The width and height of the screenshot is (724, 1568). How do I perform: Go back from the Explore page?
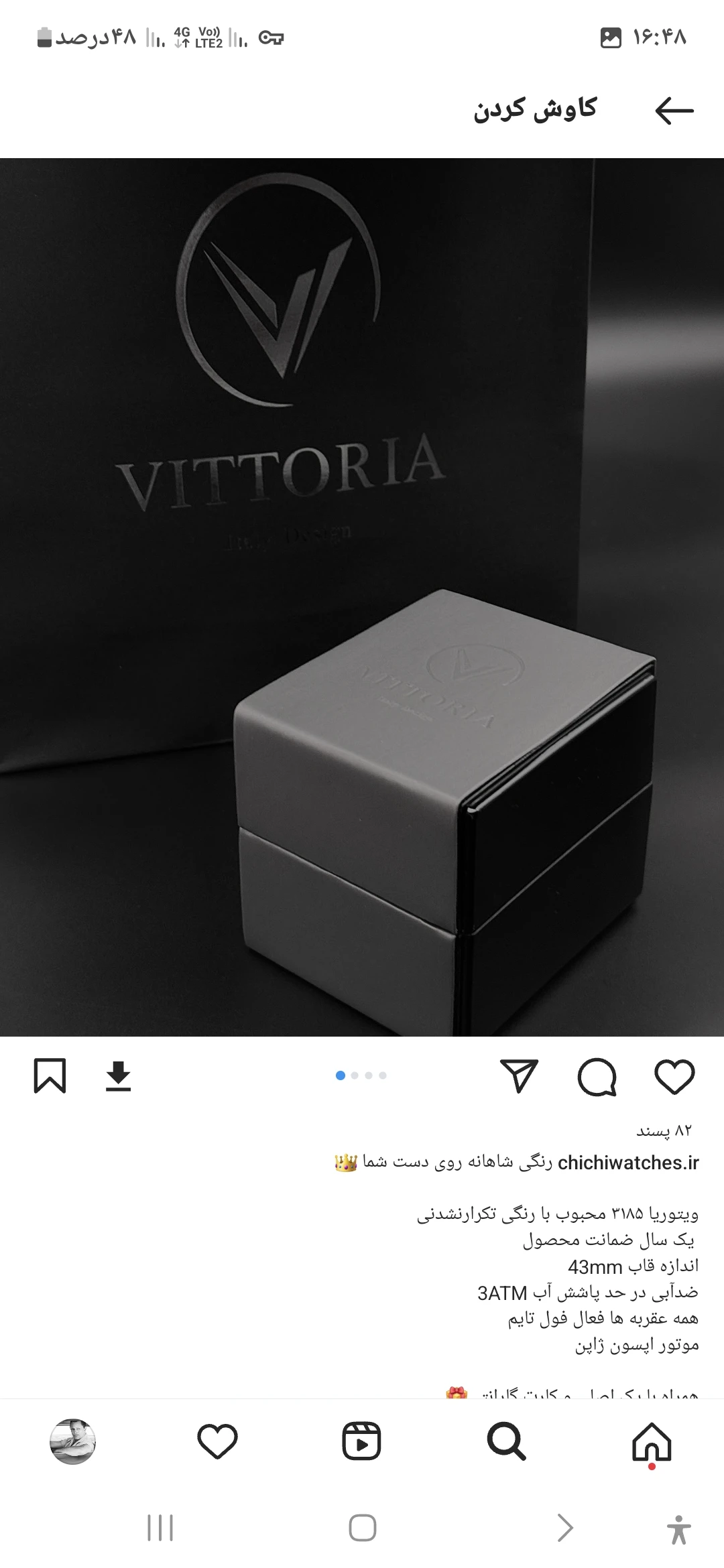point(674,111)
